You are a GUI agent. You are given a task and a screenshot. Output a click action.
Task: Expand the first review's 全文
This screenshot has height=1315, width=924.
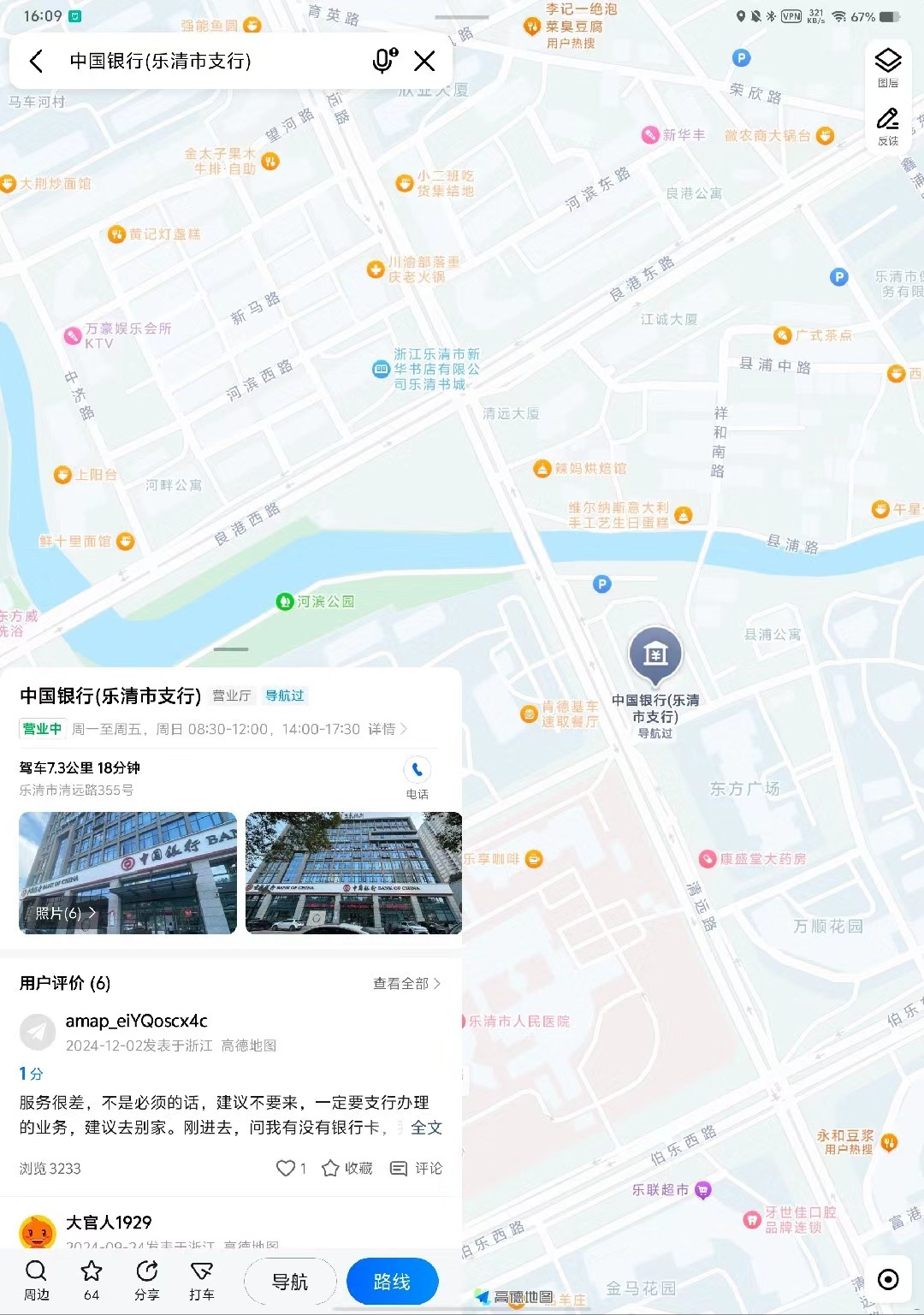click(x=426, y=1128)
